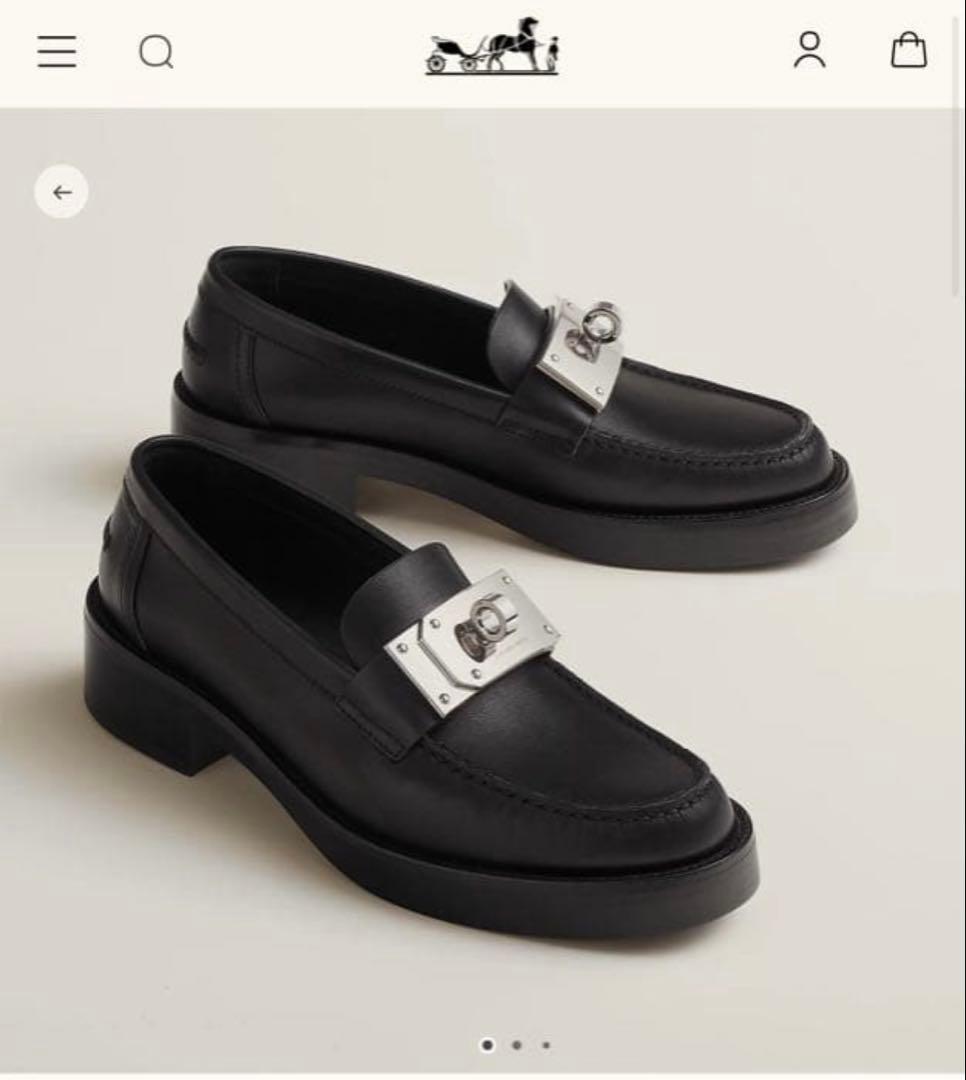Navigate home via the Hermès logo
The image size is (966, 1080).
tap(493, 50)
